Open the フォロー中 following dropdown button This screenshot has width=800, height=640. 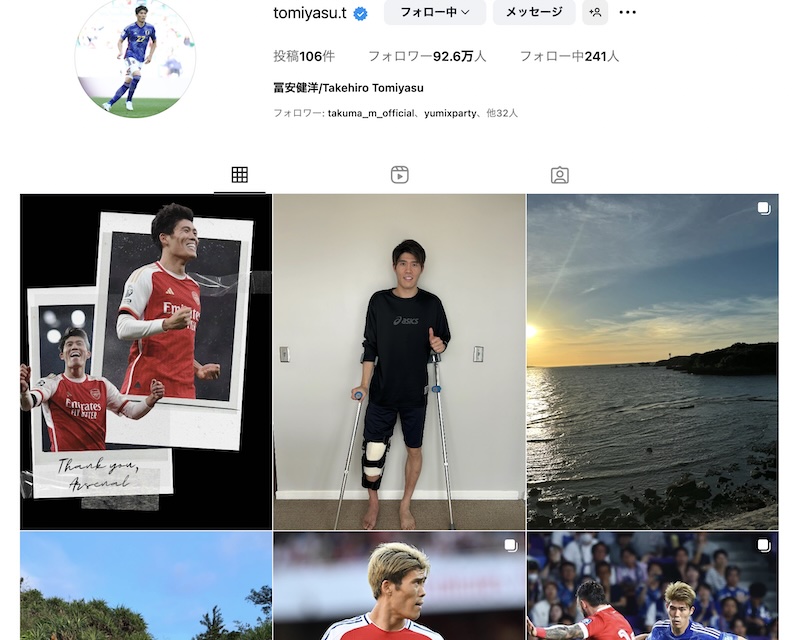(x=434, y=12)
